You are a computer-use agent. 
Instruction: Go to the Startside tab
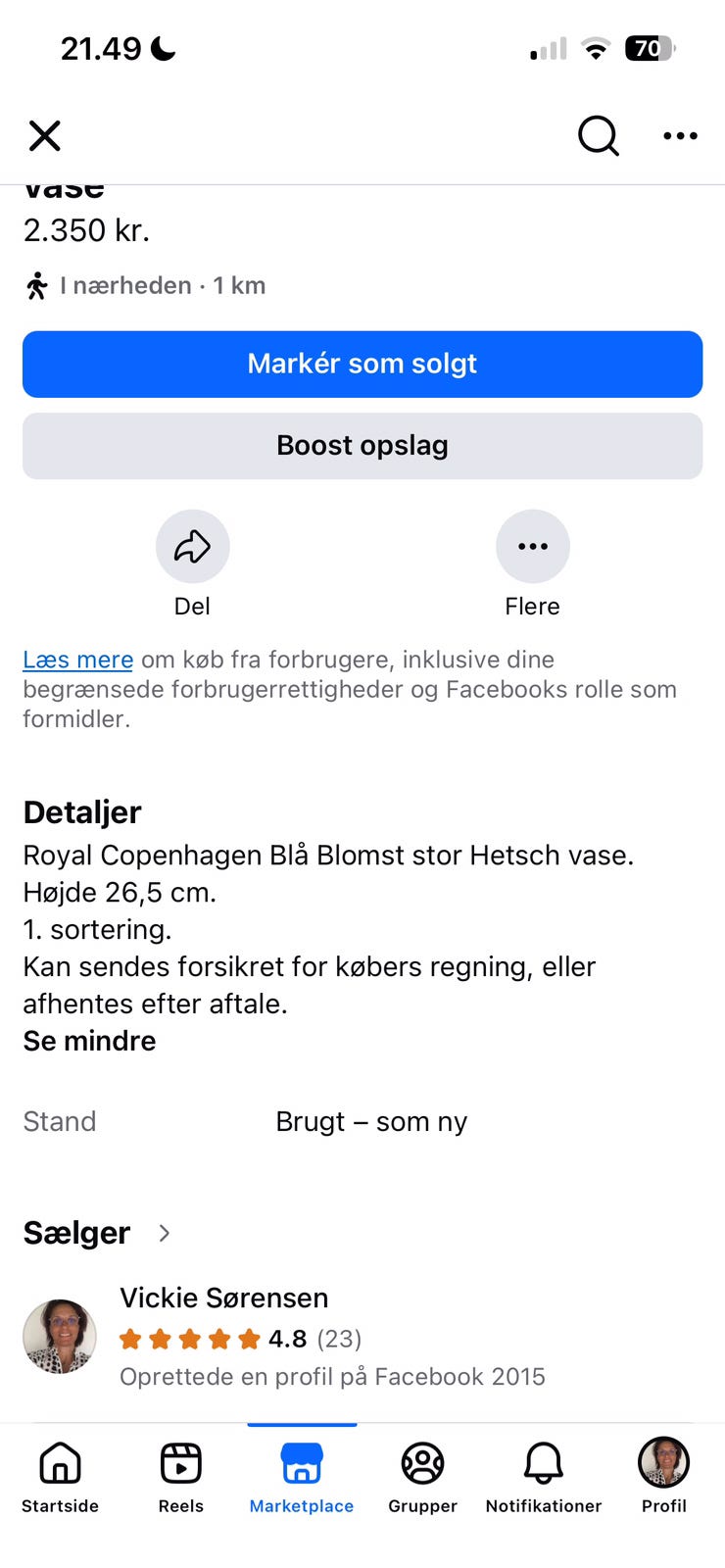[x=60, y=1477]
